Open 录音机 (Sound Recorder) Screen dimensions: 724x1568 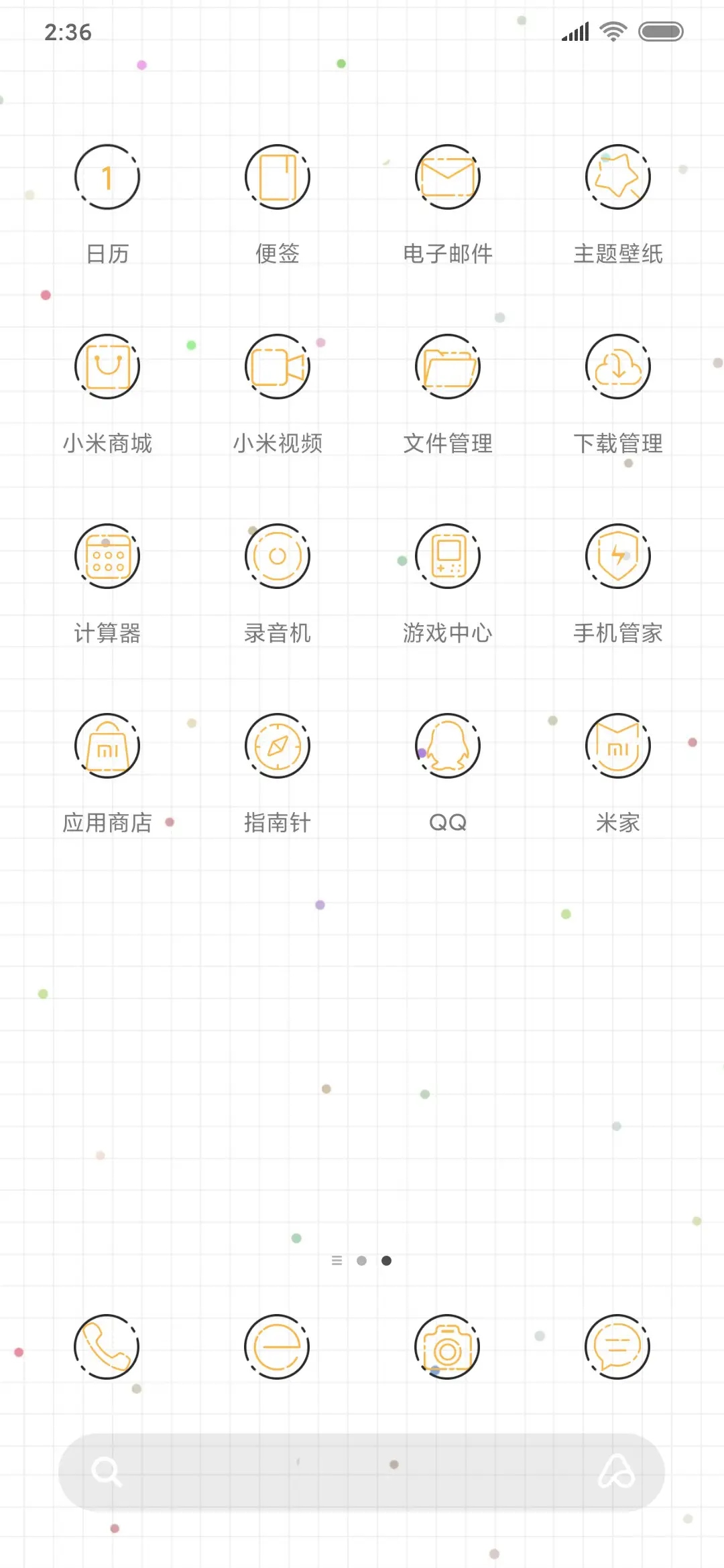coord(278,556)
